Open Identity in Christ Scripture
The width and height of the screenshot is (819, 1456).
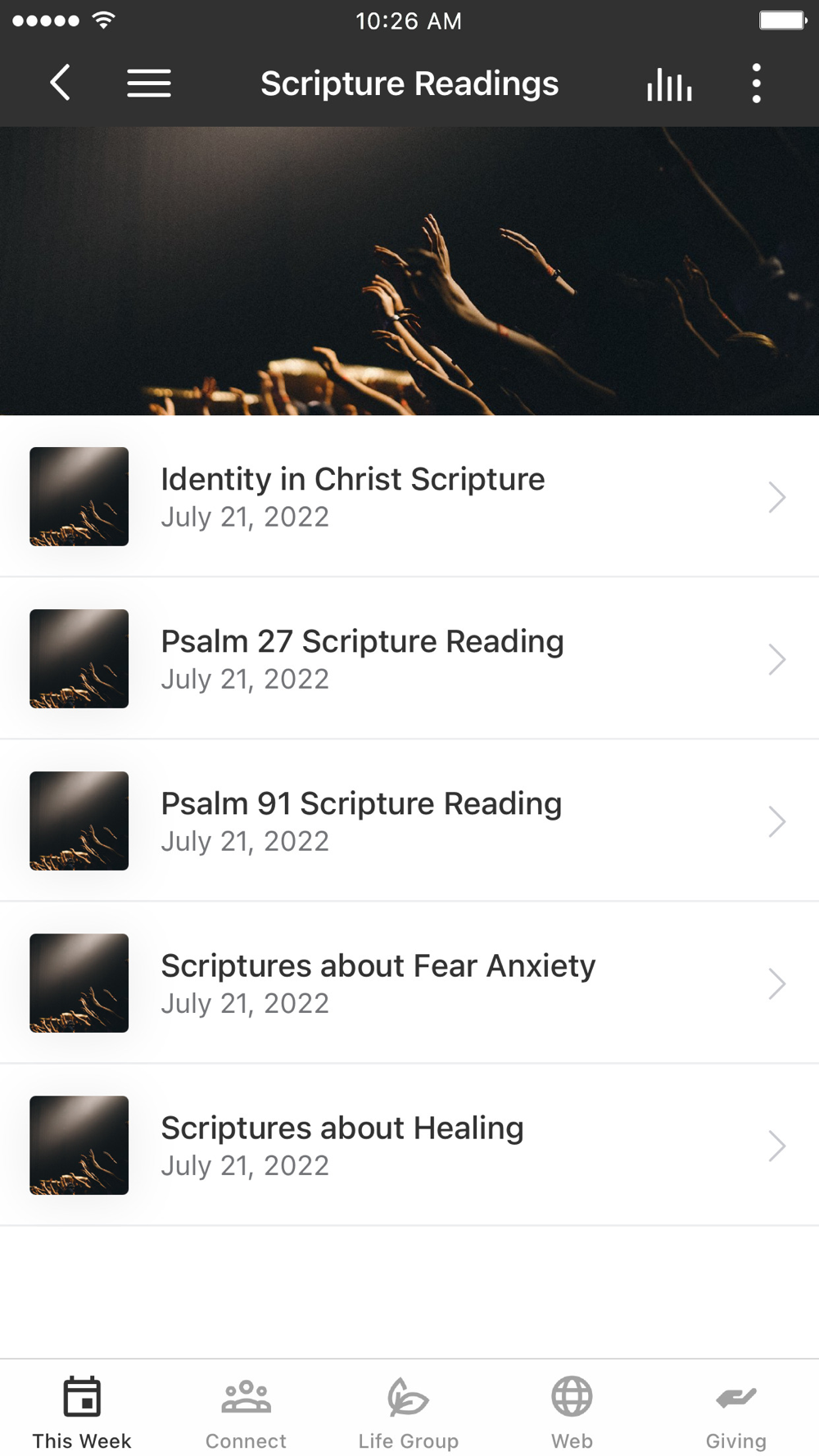[x=409, y=496]
